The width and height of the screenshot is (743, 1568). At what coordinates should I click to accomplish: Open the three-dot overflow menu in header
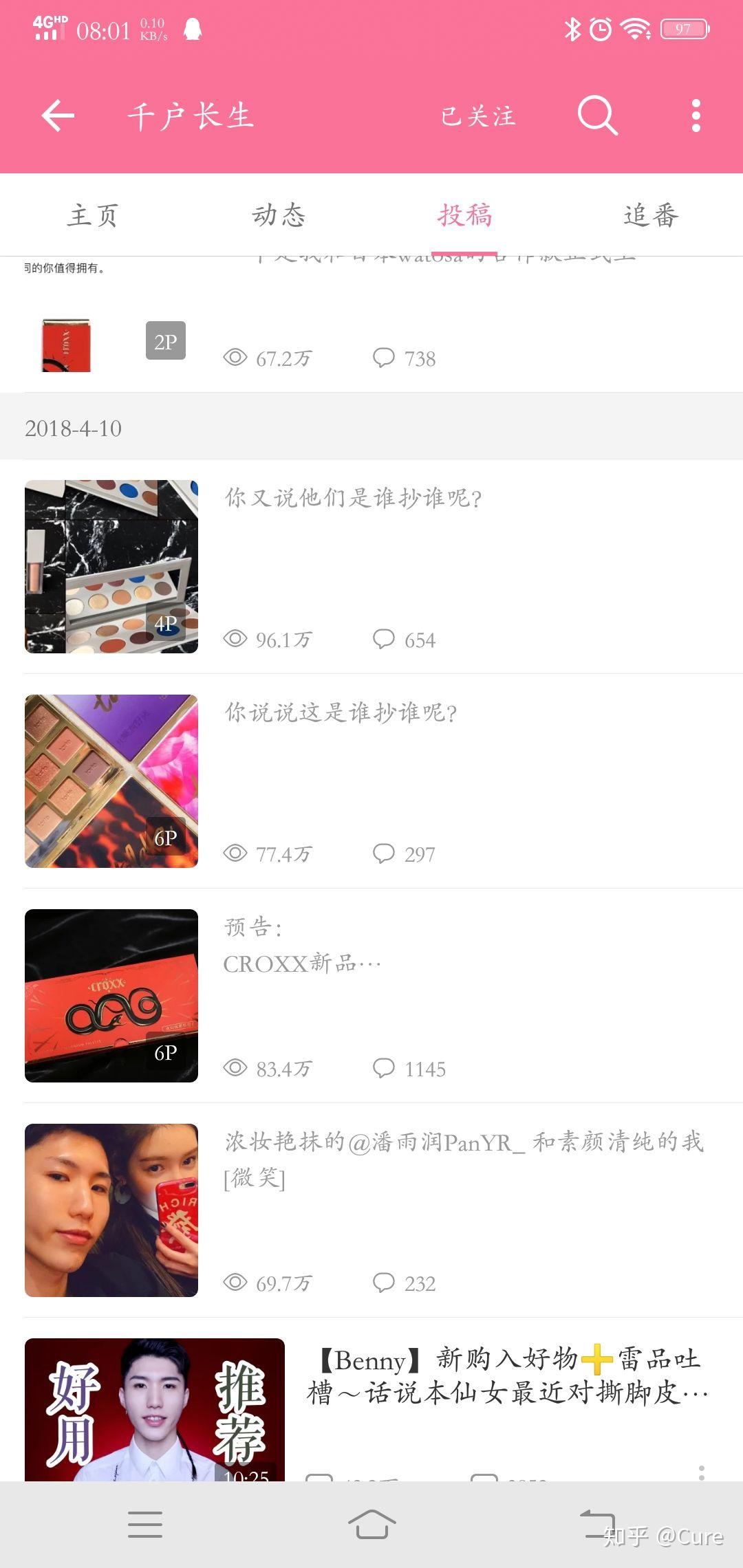[x=696, y=116]
